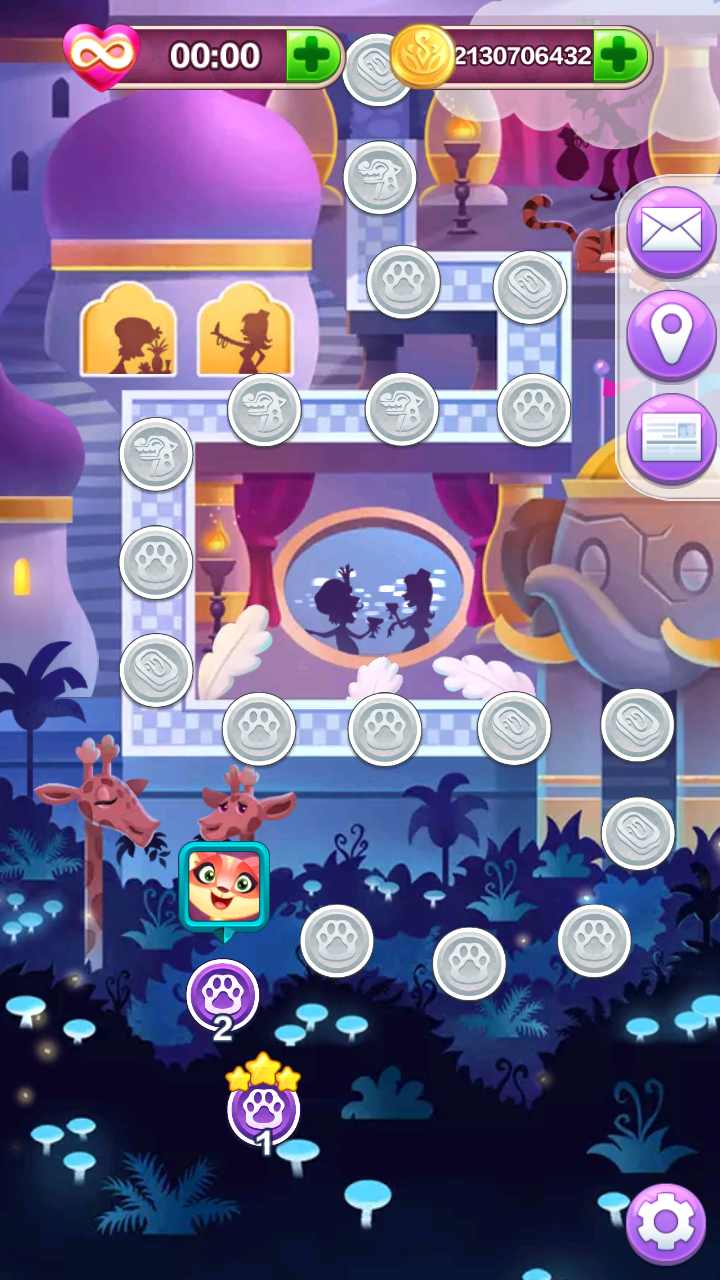
Task: Open the map location pin
Action: click(x=671, y=337)
